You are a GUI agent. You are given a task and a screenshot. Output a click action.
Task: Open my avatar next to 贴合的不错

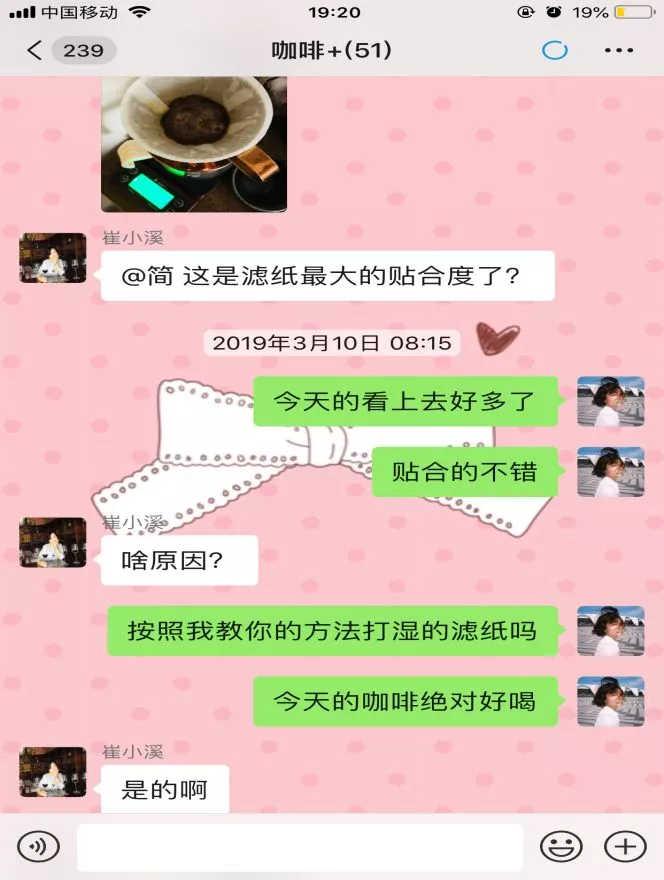pos(610,472)
